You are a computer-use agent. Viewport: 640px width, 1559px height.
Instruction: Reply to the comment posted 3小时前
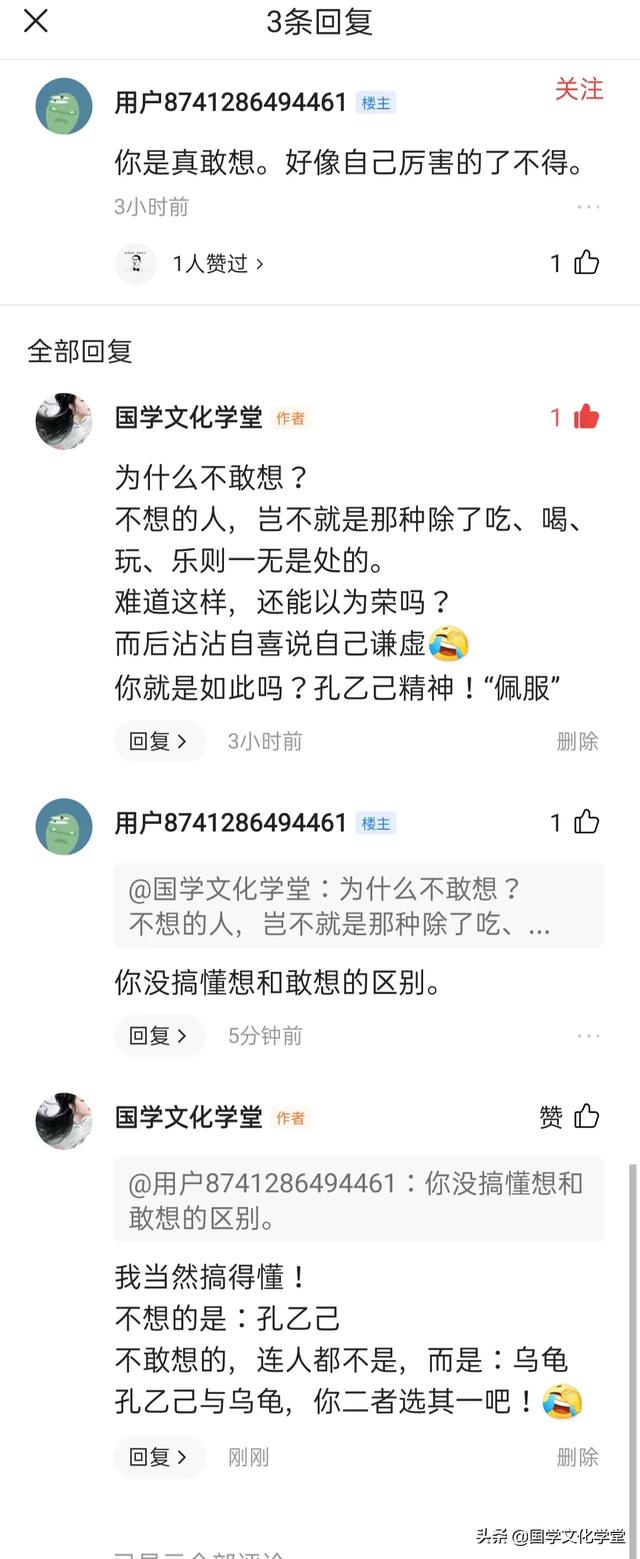[x=158, y=741]
